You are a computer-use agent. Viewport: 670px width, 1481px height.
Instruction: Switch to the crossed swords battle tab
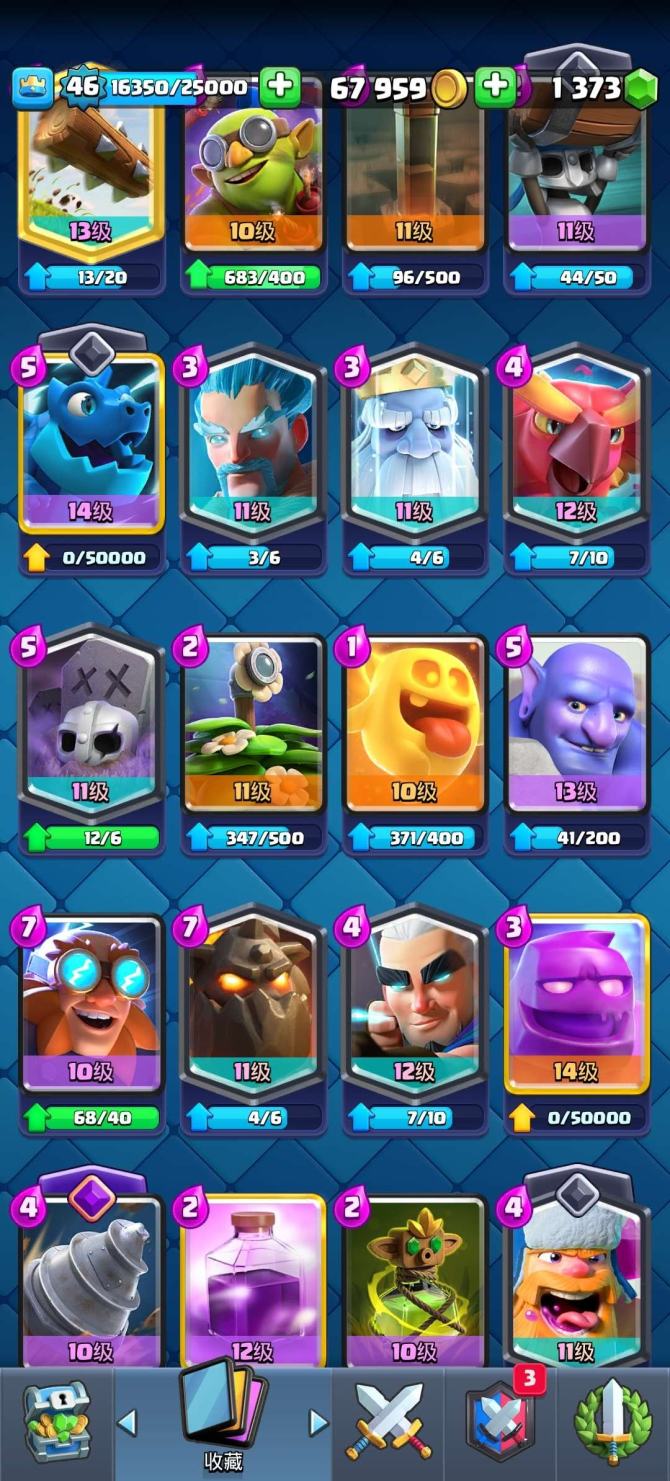[388, 1423]
